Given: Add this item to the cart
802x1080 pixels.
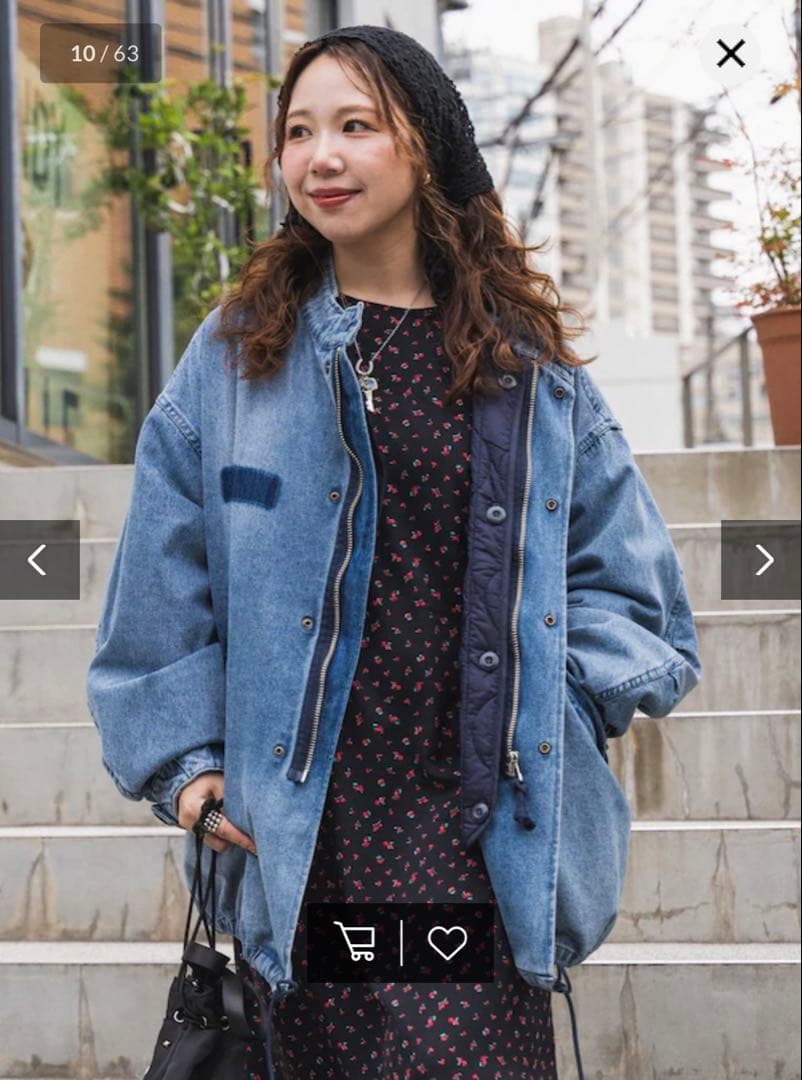Looking at the screenshot, I should pos(355,942).
